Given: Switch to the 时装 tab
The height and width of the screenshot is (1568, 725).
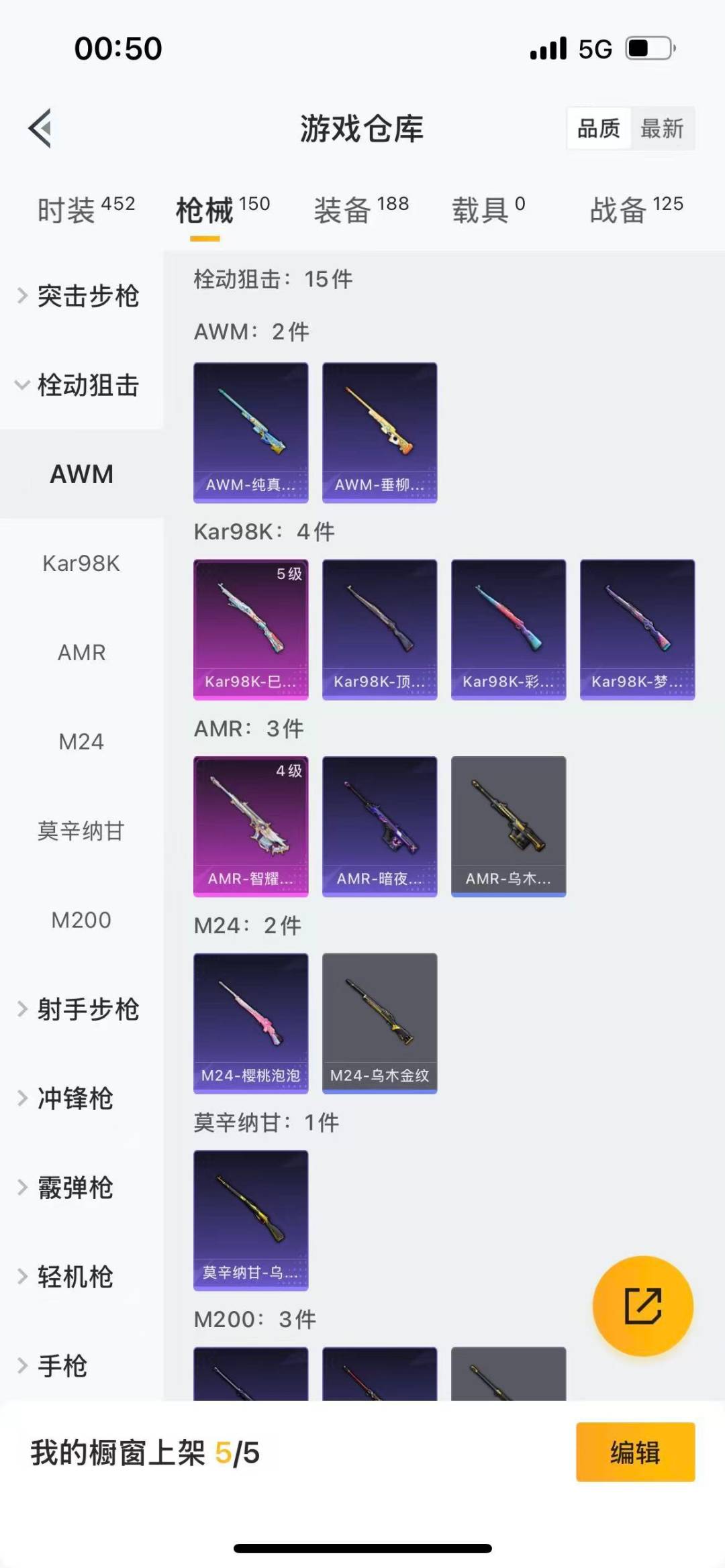Looking at the screenshot, I should coord(85,210).
